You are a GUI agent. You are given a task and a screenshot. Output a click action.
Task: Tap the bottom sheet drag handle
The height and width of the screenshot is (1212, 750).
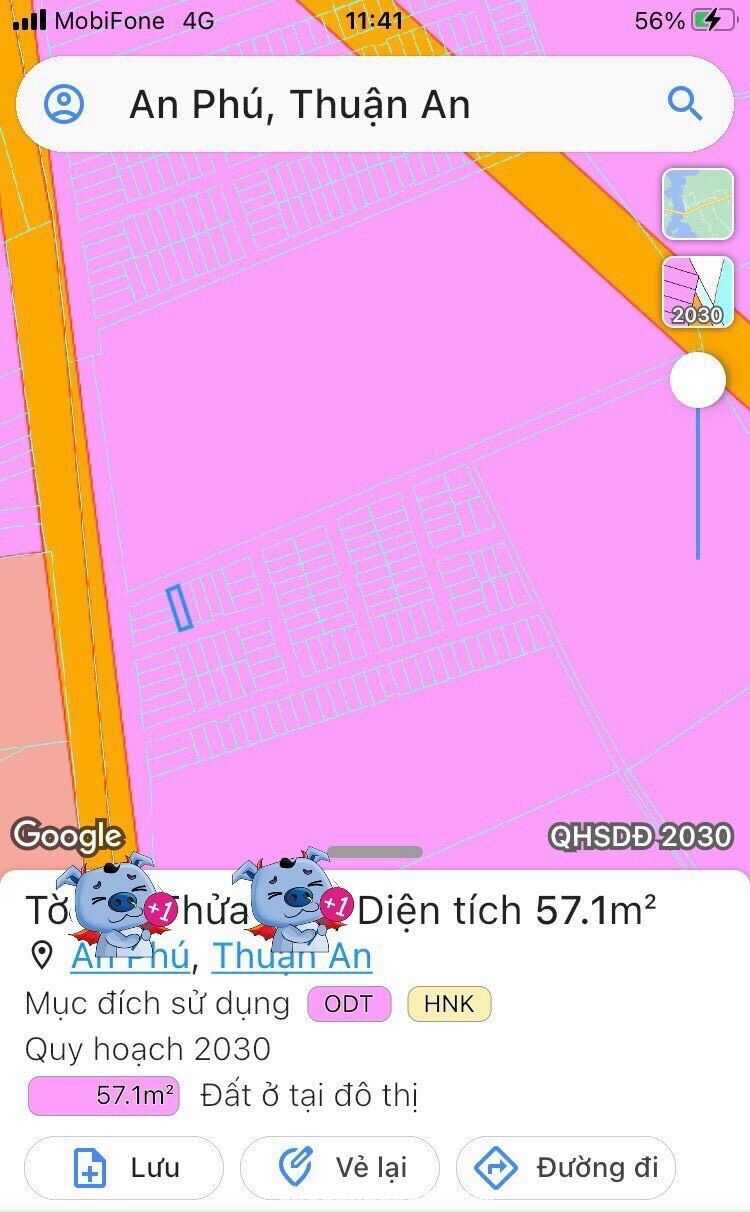pos(375,852)
